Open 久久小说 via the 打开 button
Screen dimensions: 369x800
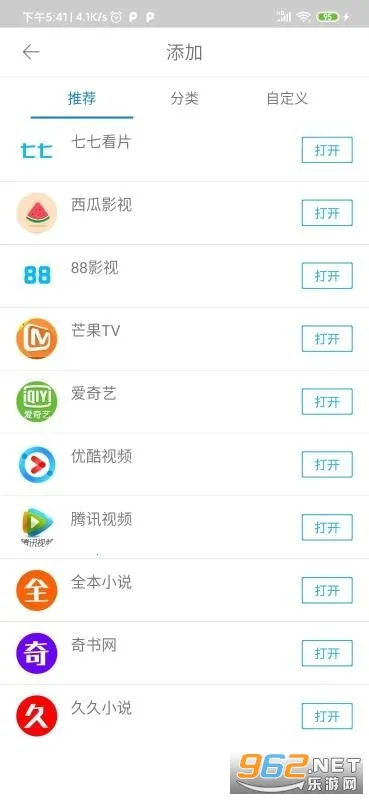[327, 716]
